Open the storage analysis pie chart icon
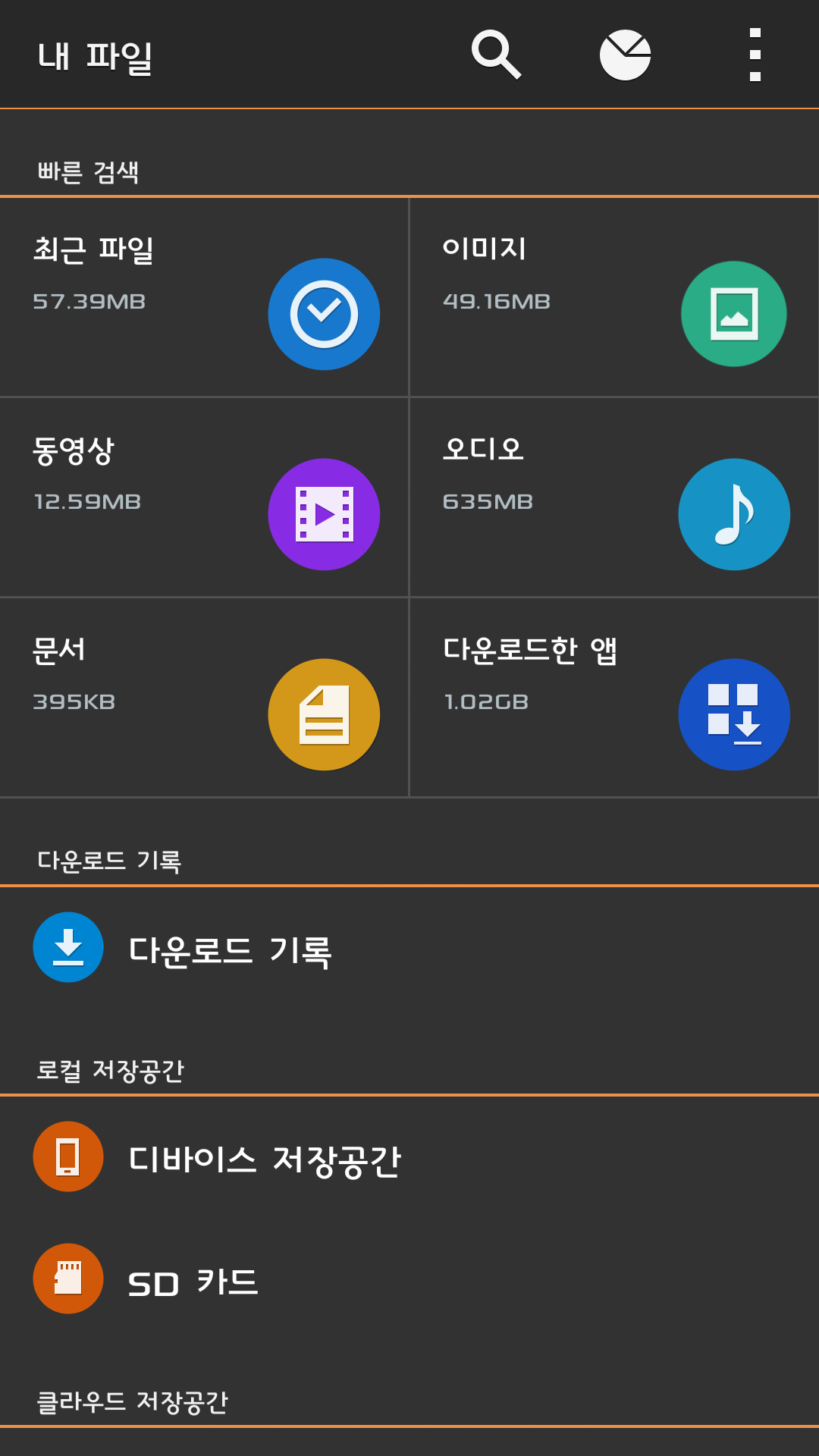 click(625, 55)
